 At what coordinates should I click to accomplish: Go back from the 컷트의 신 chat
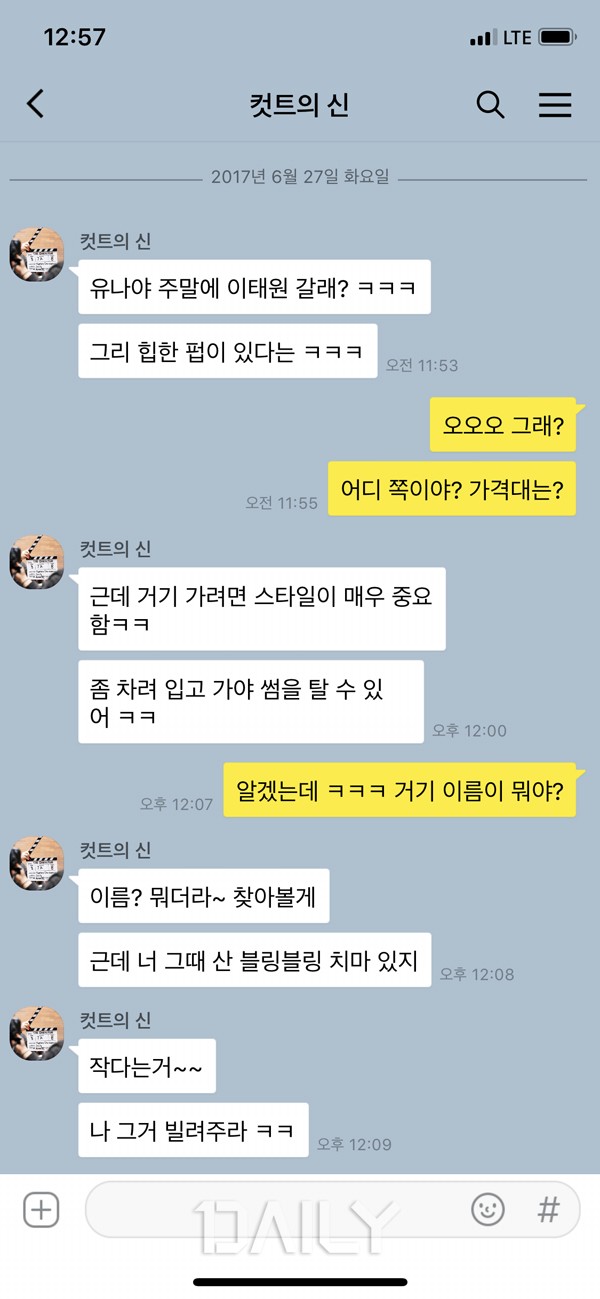(36, 104)
